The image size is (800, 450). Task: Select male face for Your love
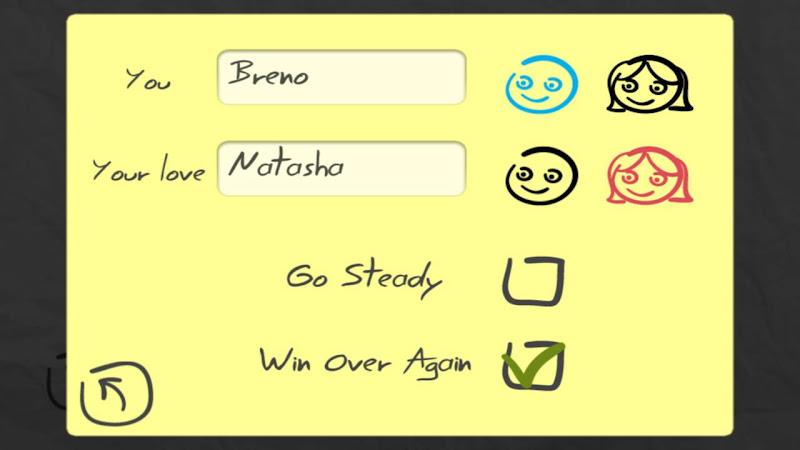(x=541, y=175)
